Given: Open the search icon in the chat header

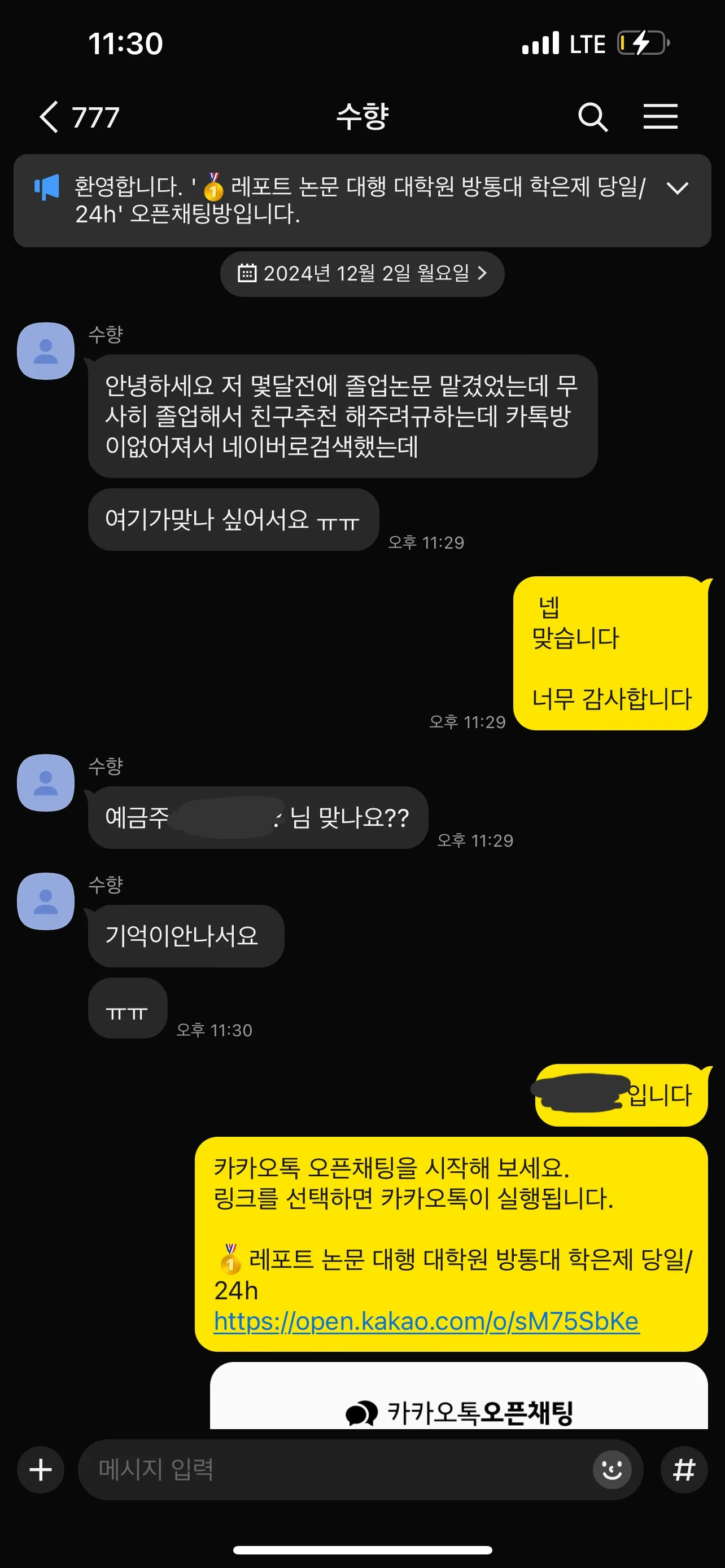Looking at the screenshot, I should (592, 116).
